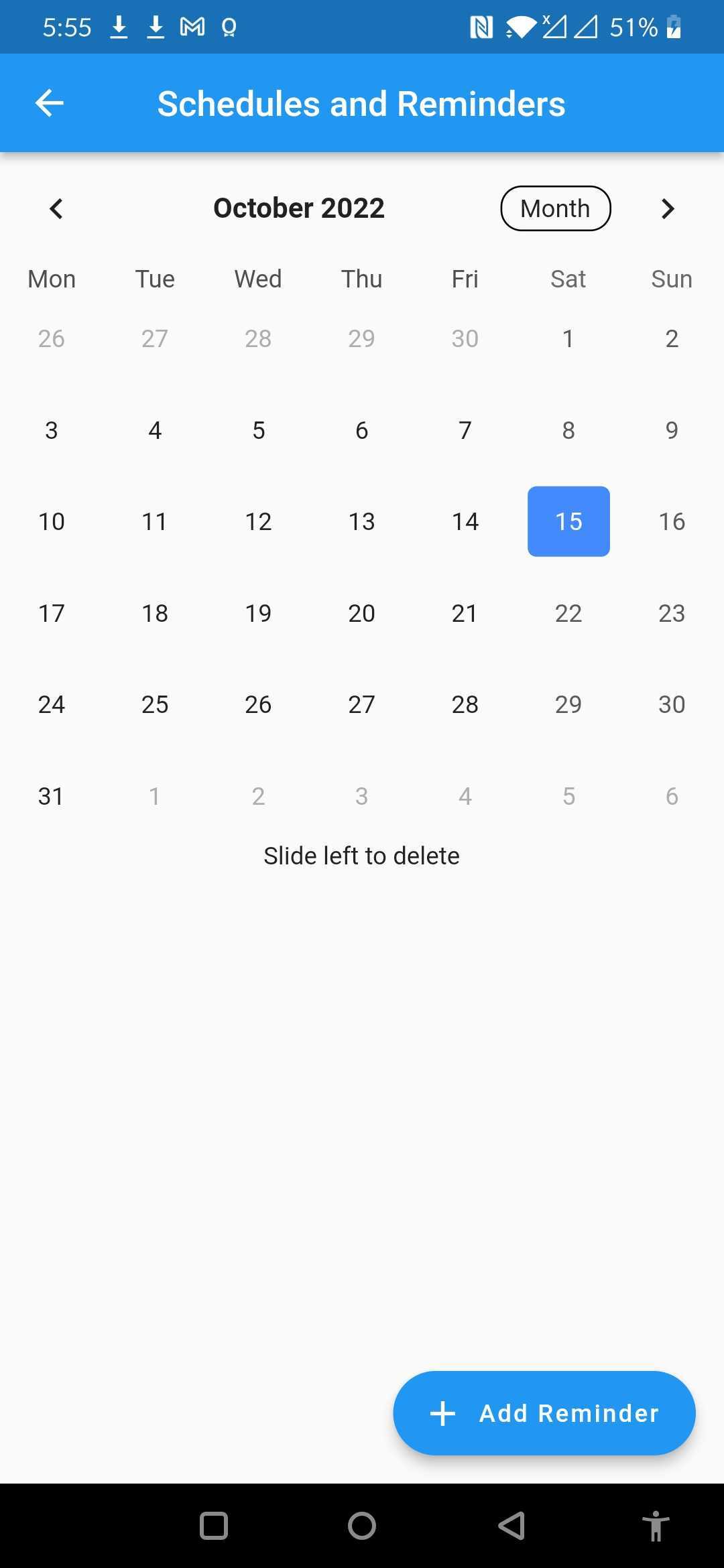
Task: Select October 22 date
Action: [x=568, y=613]
